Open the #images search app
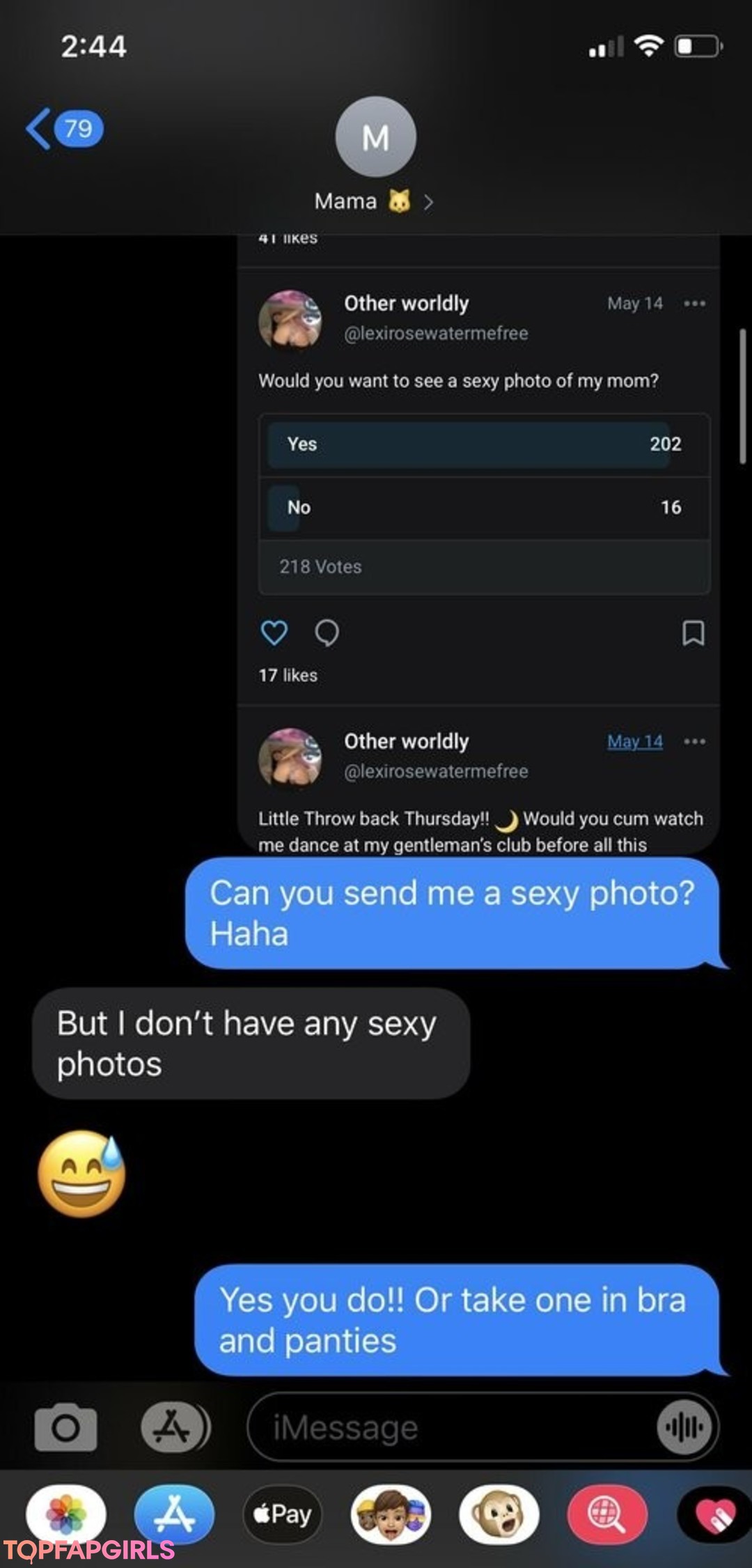This screenshot has width=752, height=1568. coord(607,1514)
